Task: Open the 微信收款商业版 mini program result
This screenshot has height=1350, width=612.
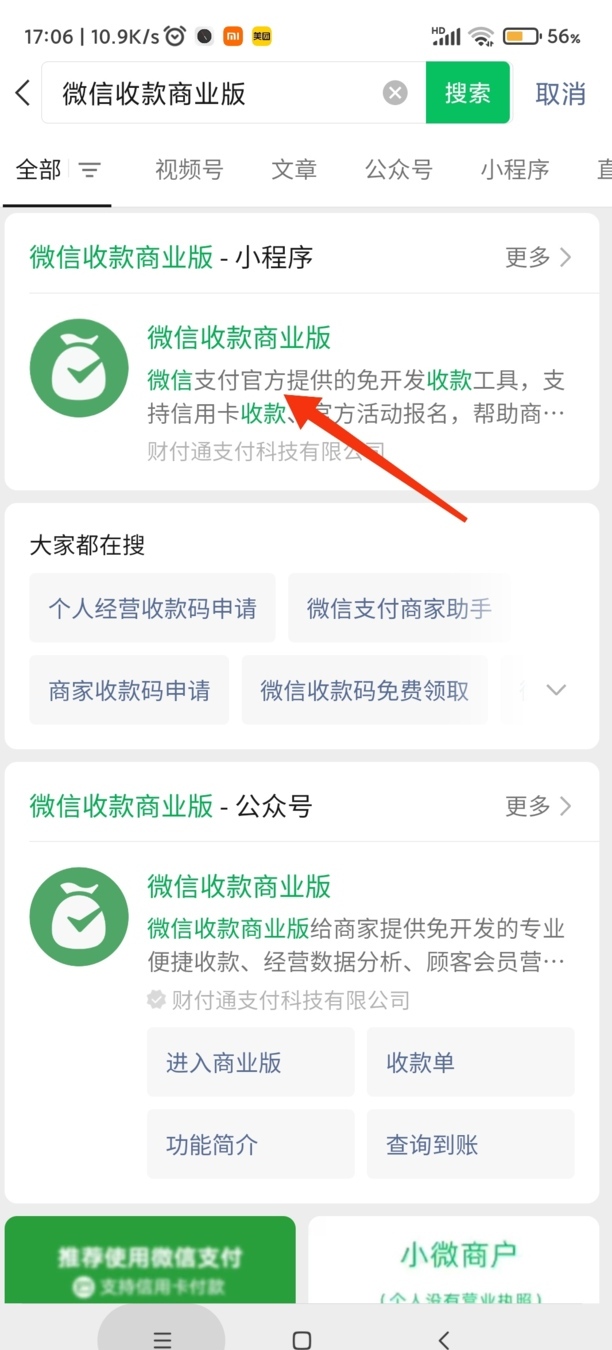Action: tap(239, 338)
